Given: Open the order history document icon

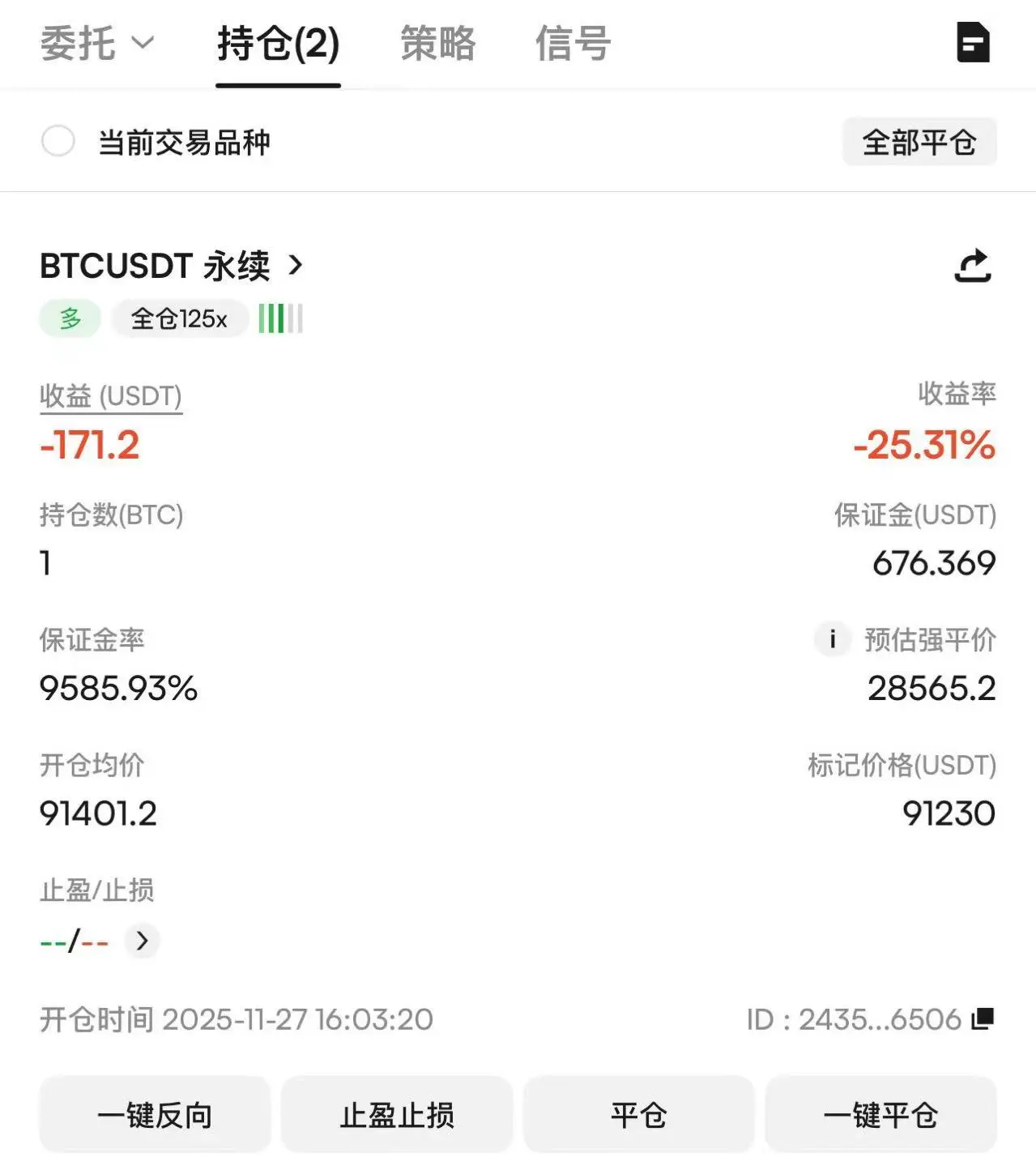Looking at the screenshot, I should (973, 43).
